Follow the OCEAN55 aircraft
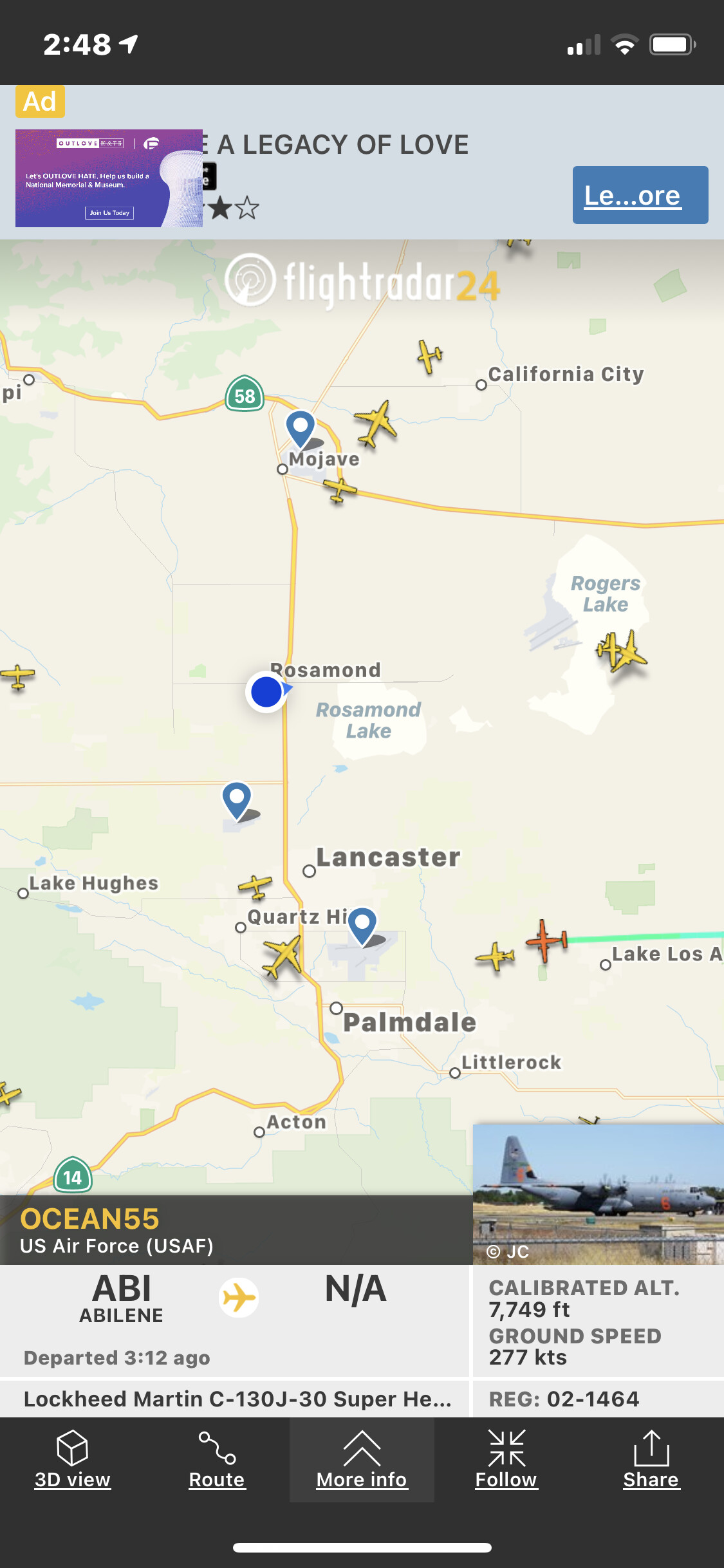Viewport: 724px width, 1568px height. pos(506,1460)
